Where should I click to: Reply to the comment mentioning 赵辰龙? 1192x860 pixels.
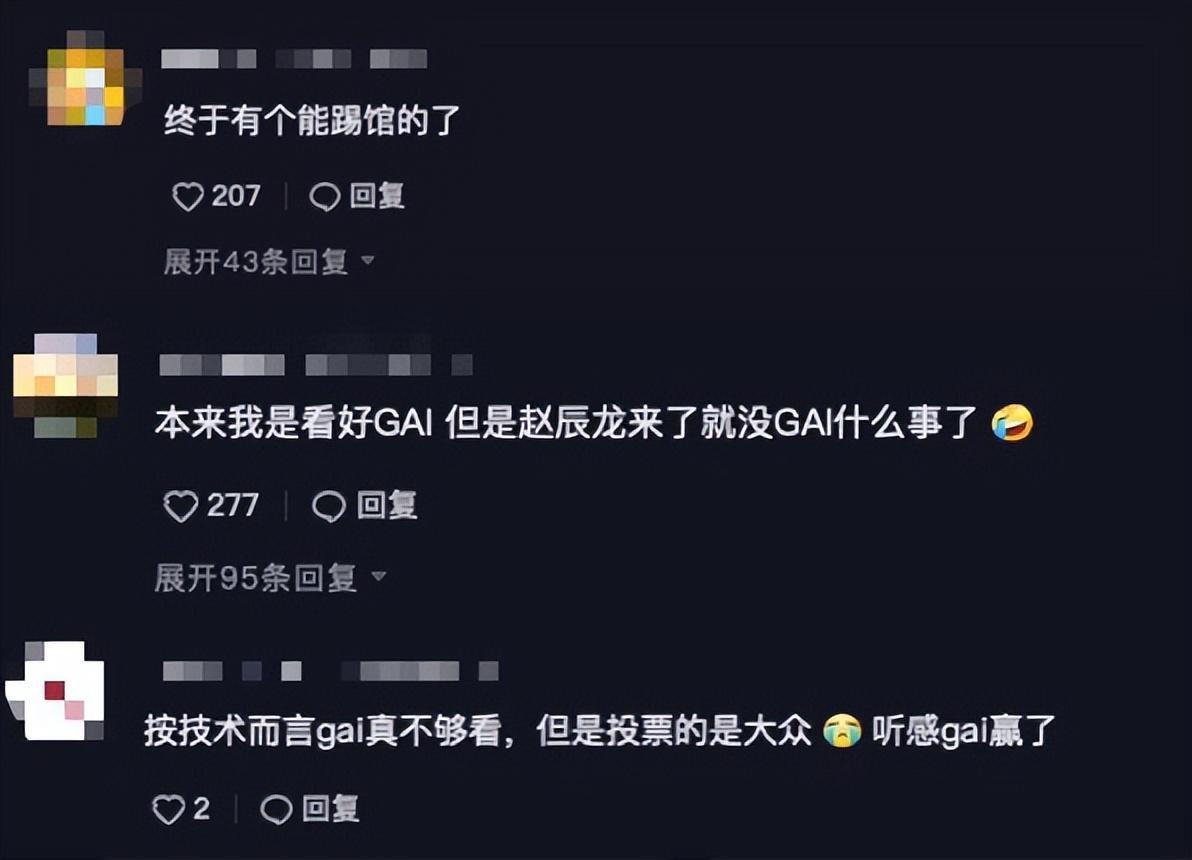(x=364, y=507)
